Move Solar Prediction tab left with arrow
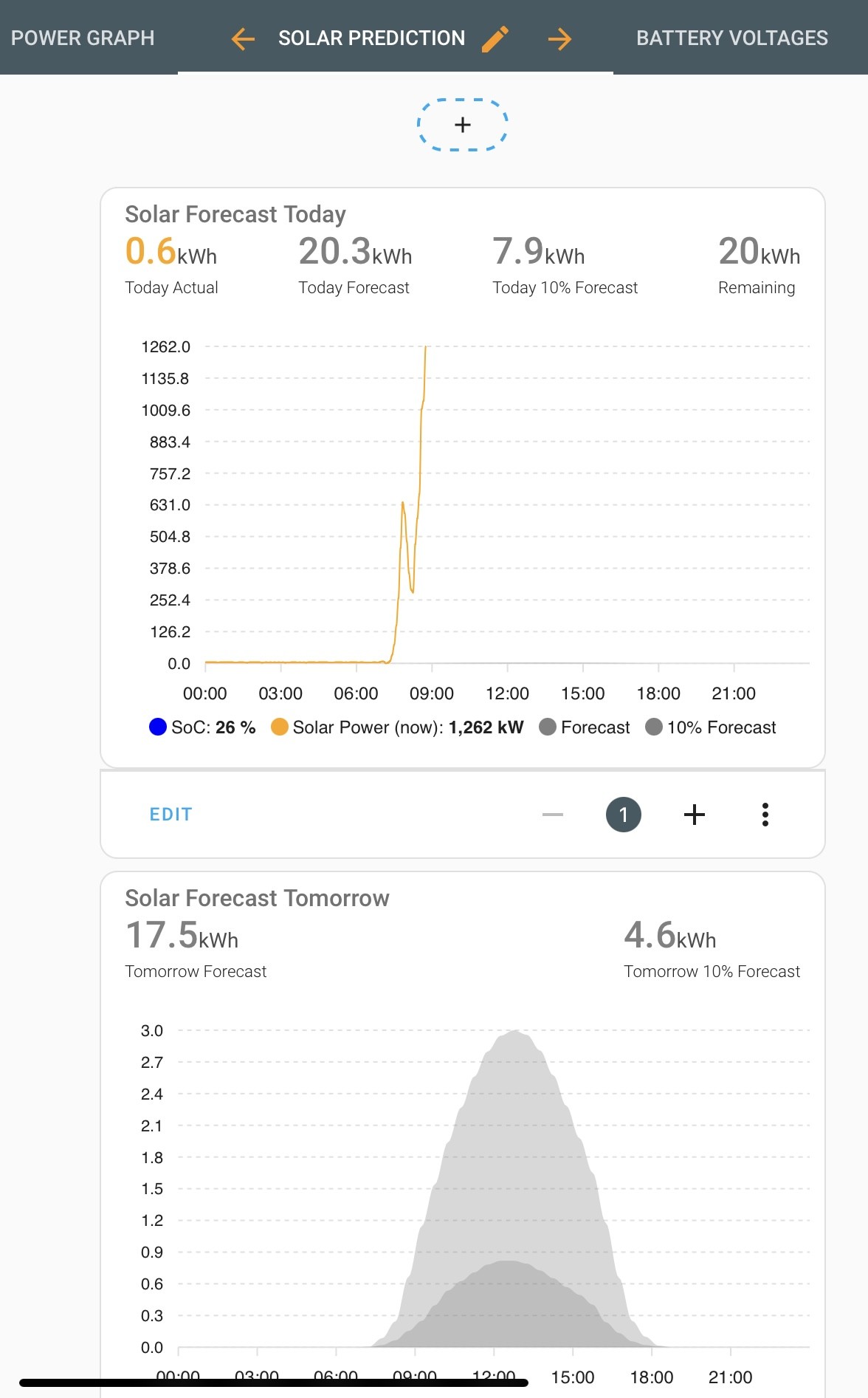 pos(243,38)
